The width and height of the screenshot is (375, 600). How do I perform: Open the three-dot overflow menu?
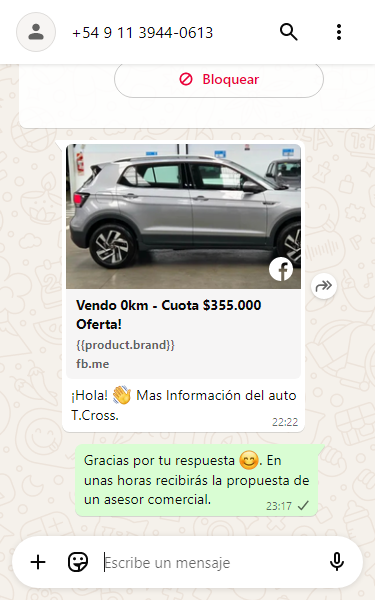(339, 32)
